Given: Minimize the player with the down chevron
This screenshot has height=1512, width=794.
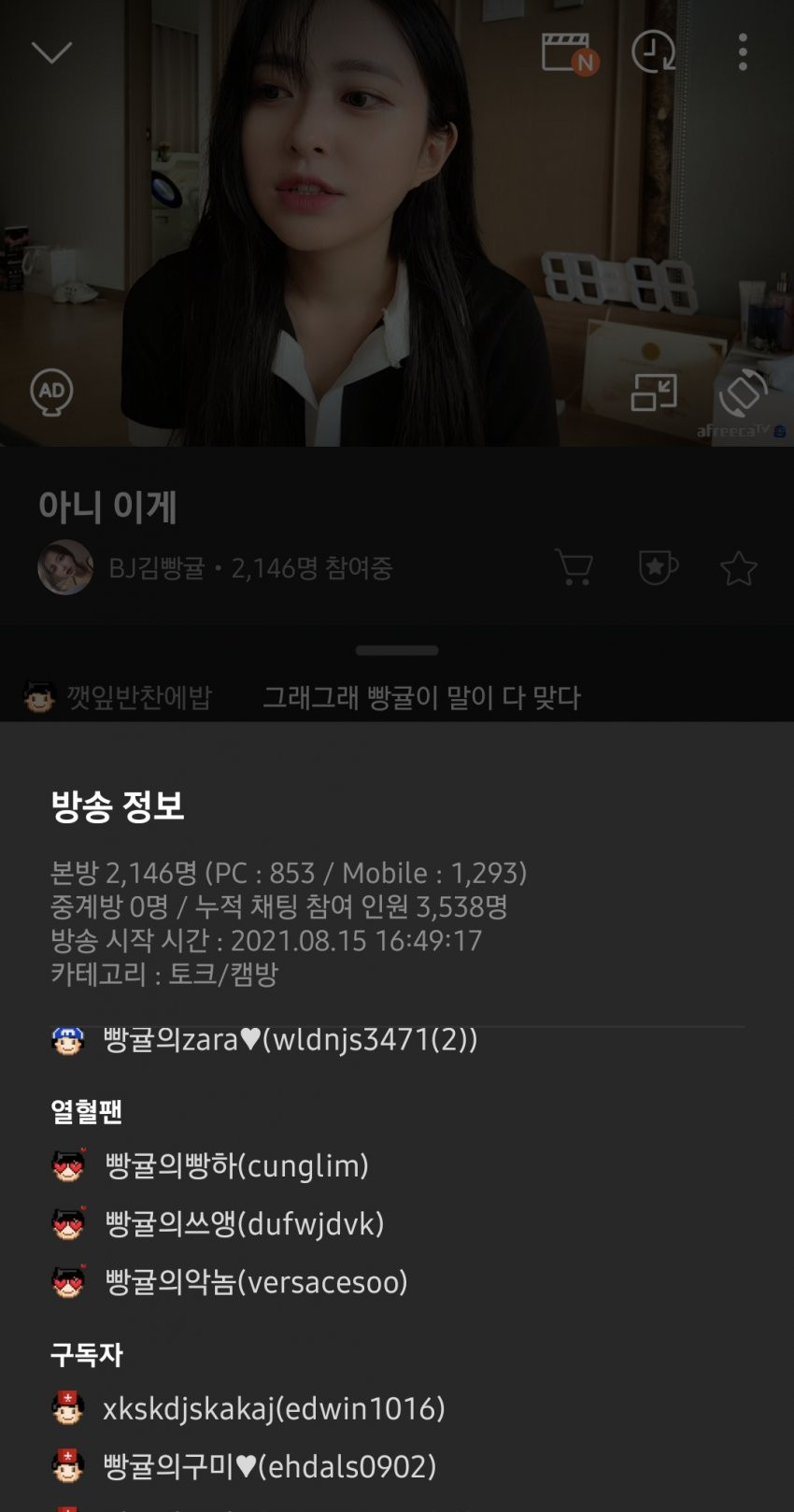Looking at the screenshot, I should 51,52.
